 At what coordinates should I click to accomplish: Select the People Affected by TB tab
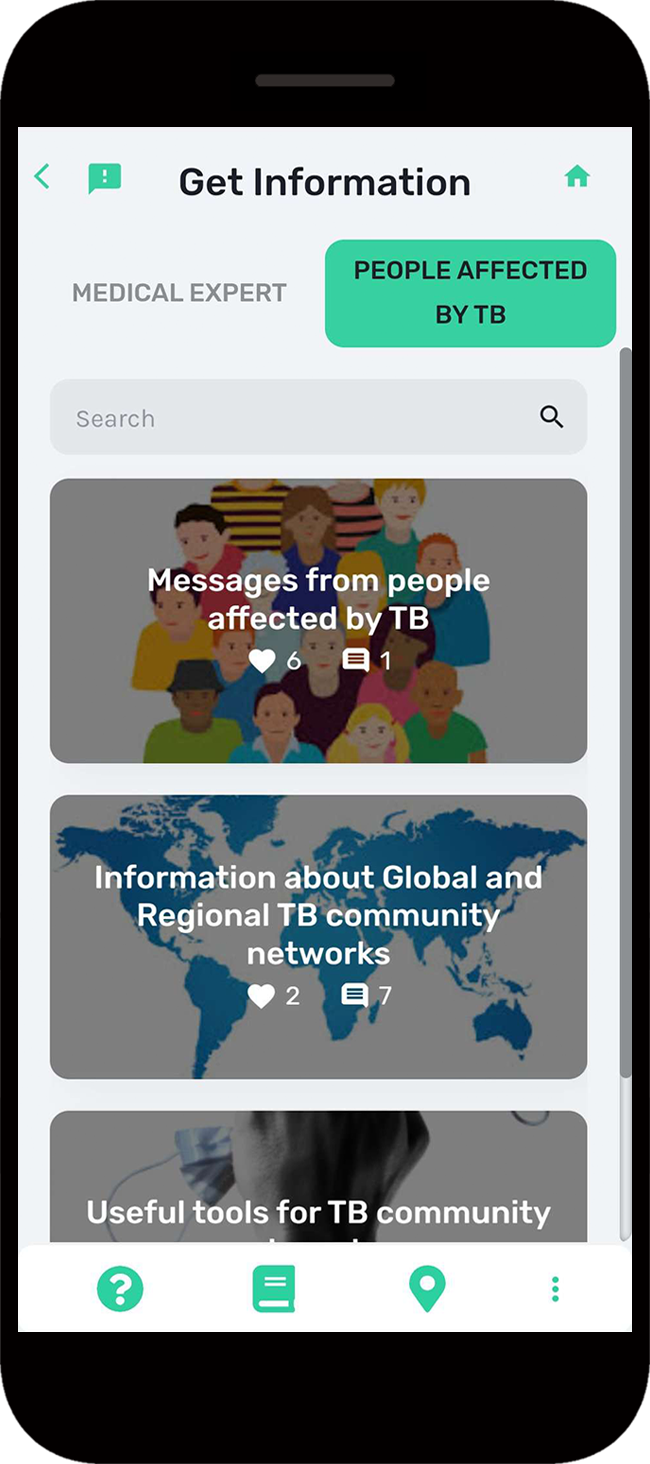470,293
